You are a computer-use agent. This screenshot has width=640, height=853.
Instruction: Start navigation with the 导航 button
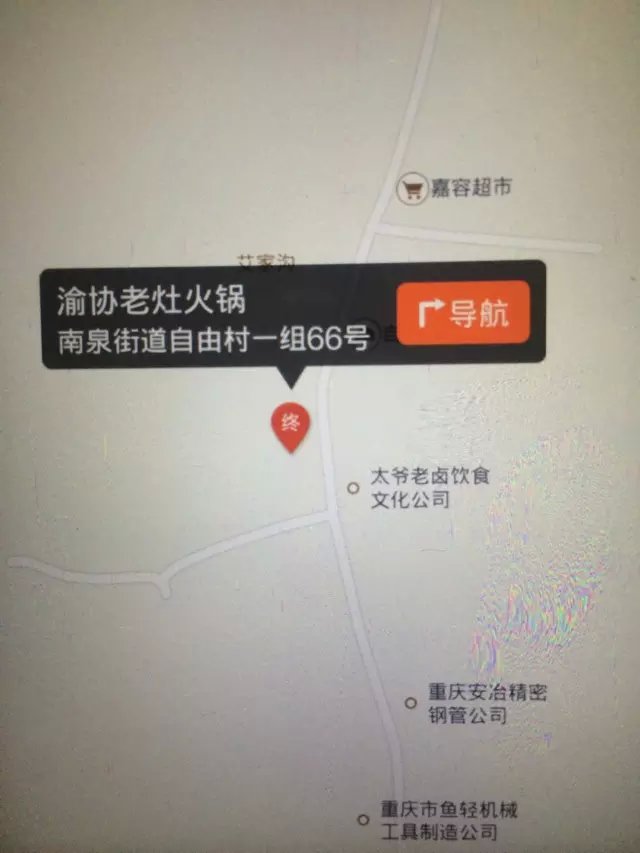(463, 313)
